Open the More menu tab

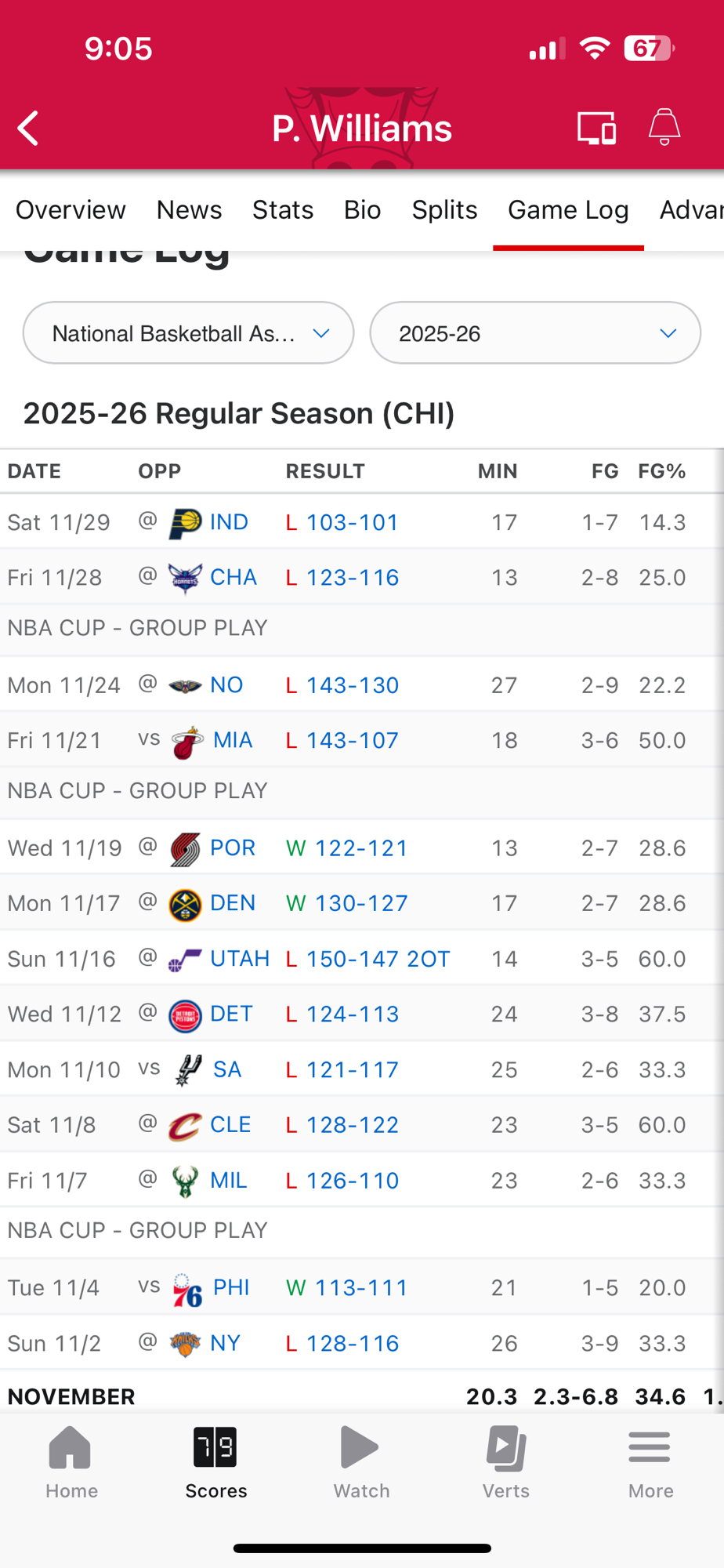650,1463
